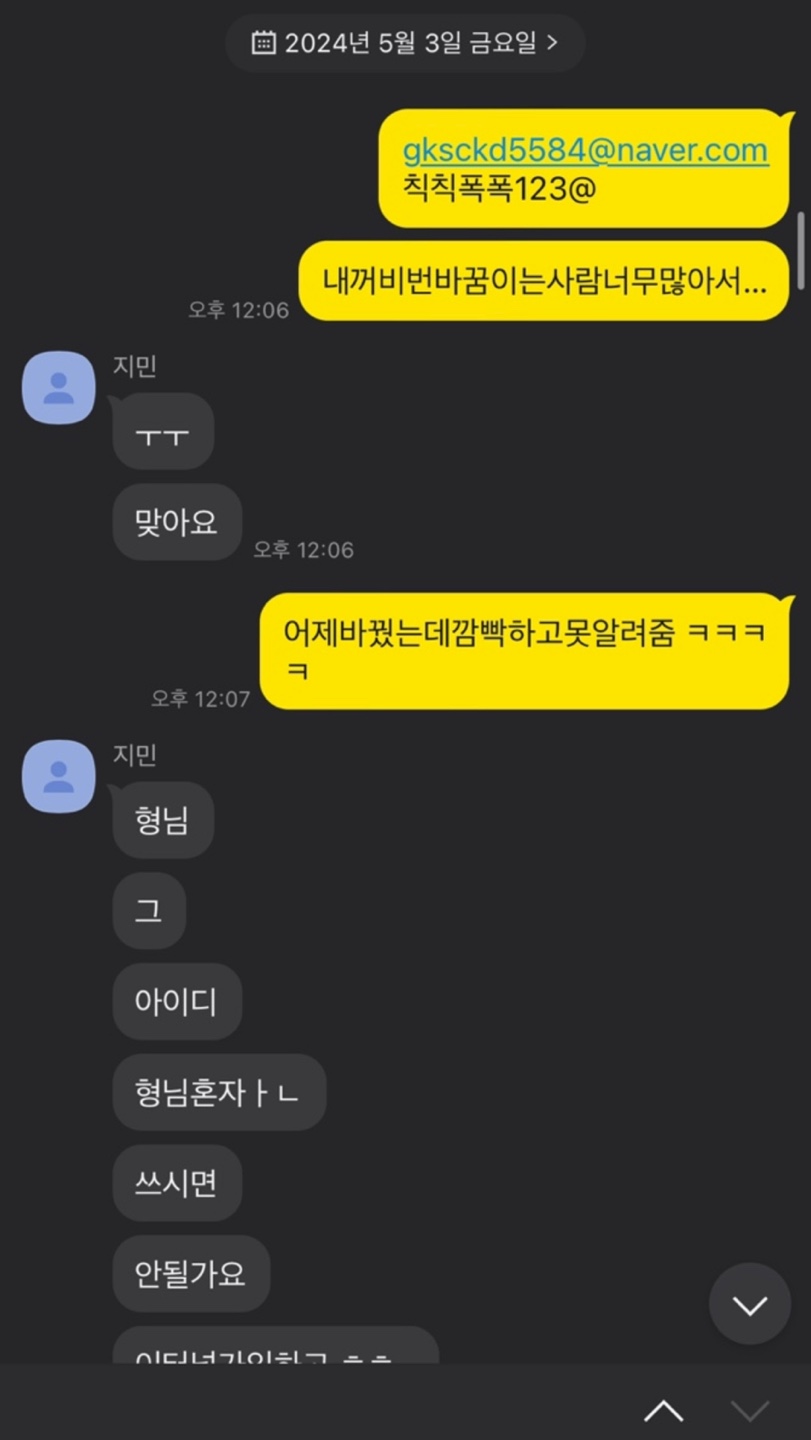Open the gksckd5584@naver.com email link

click(585, 151)
